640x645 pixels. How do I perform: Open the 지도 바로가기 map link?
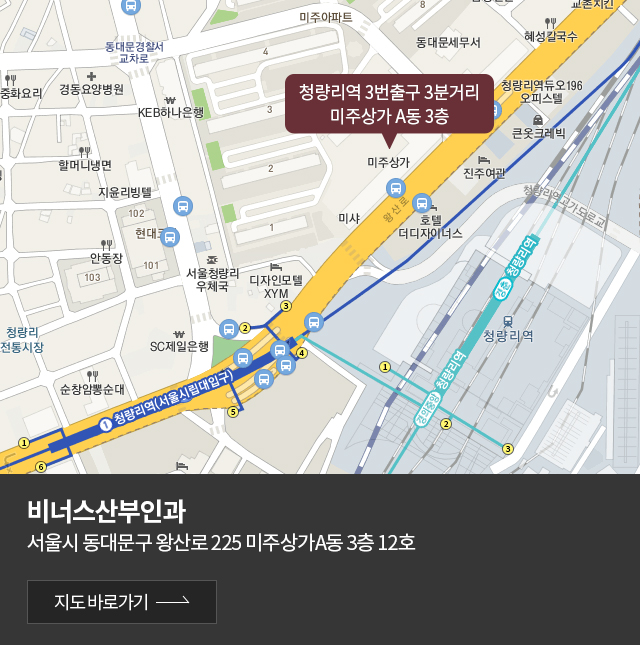121,602
